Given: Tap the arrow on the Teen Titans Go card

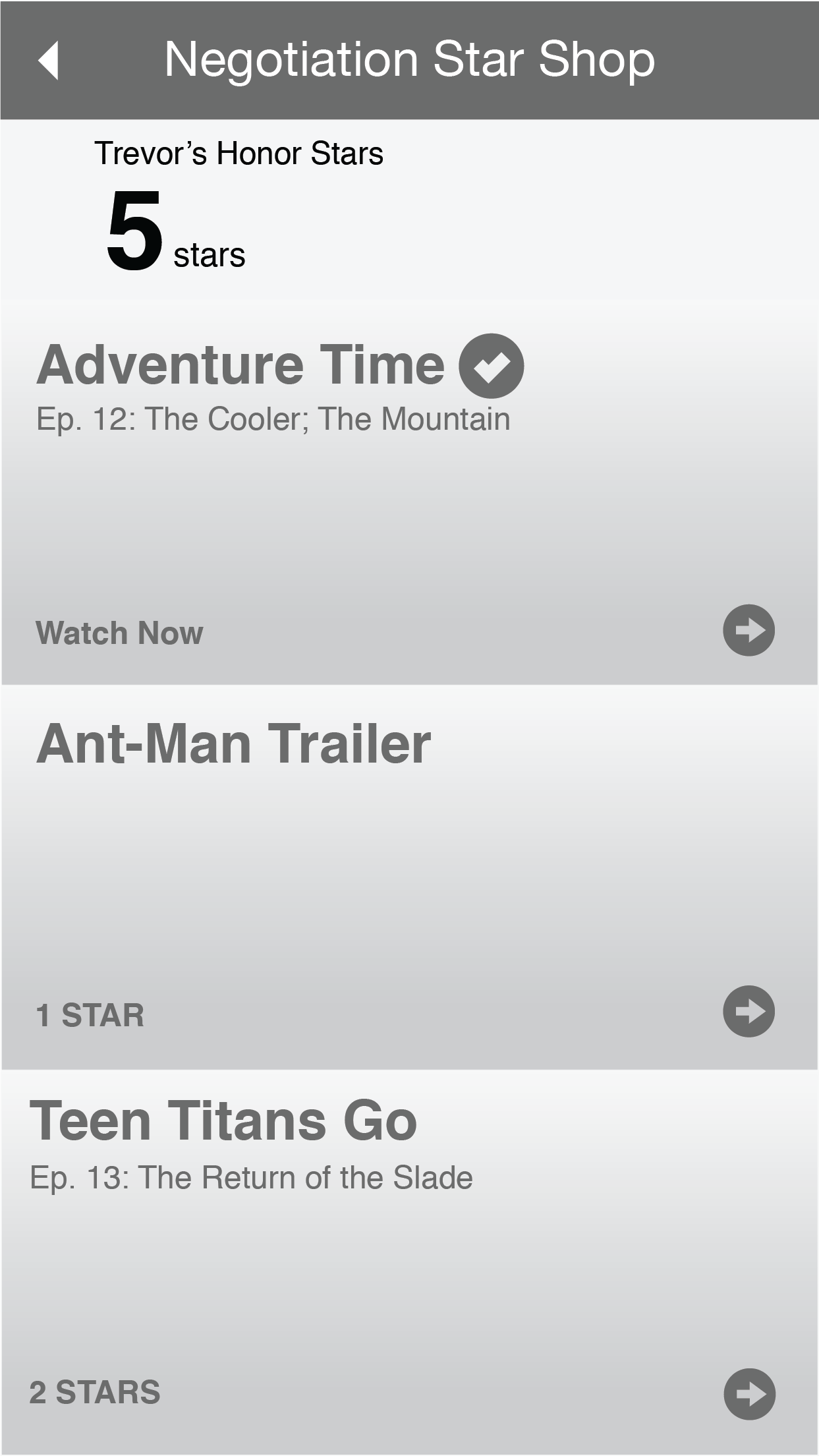Looking at the screenshot, I should pos(749,1394).
